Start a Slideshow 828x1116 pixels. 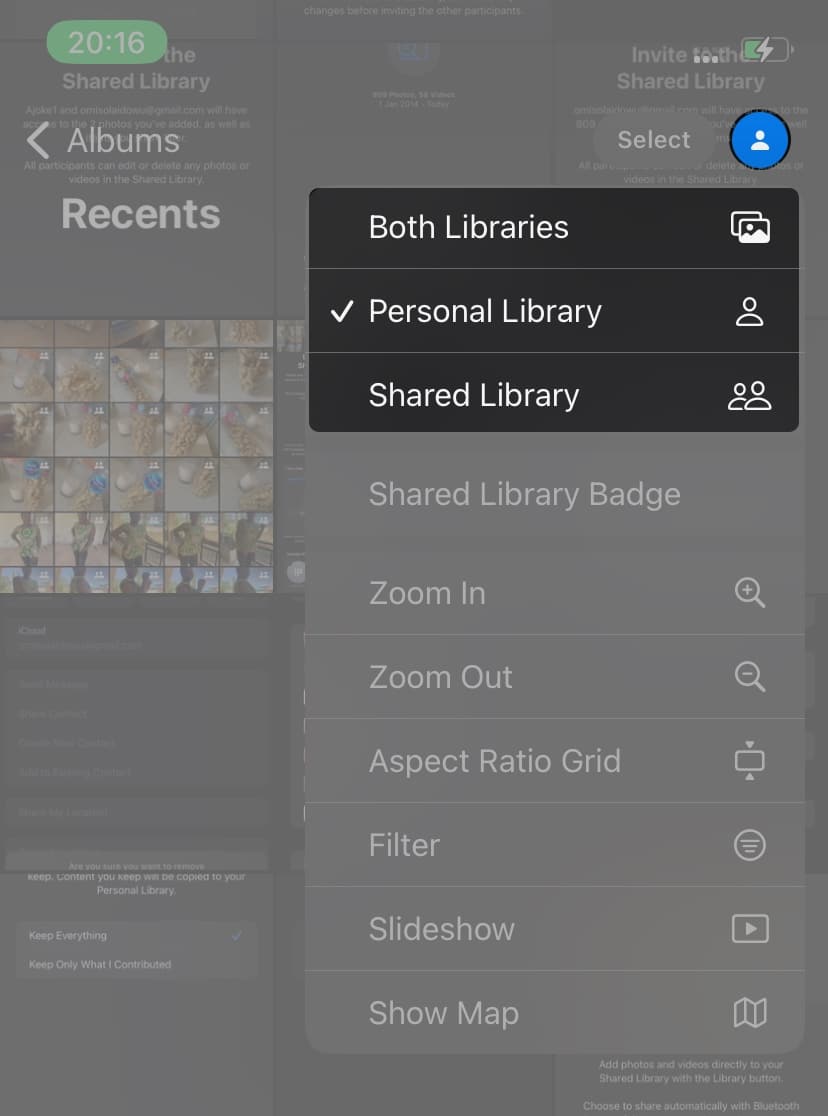553,929
